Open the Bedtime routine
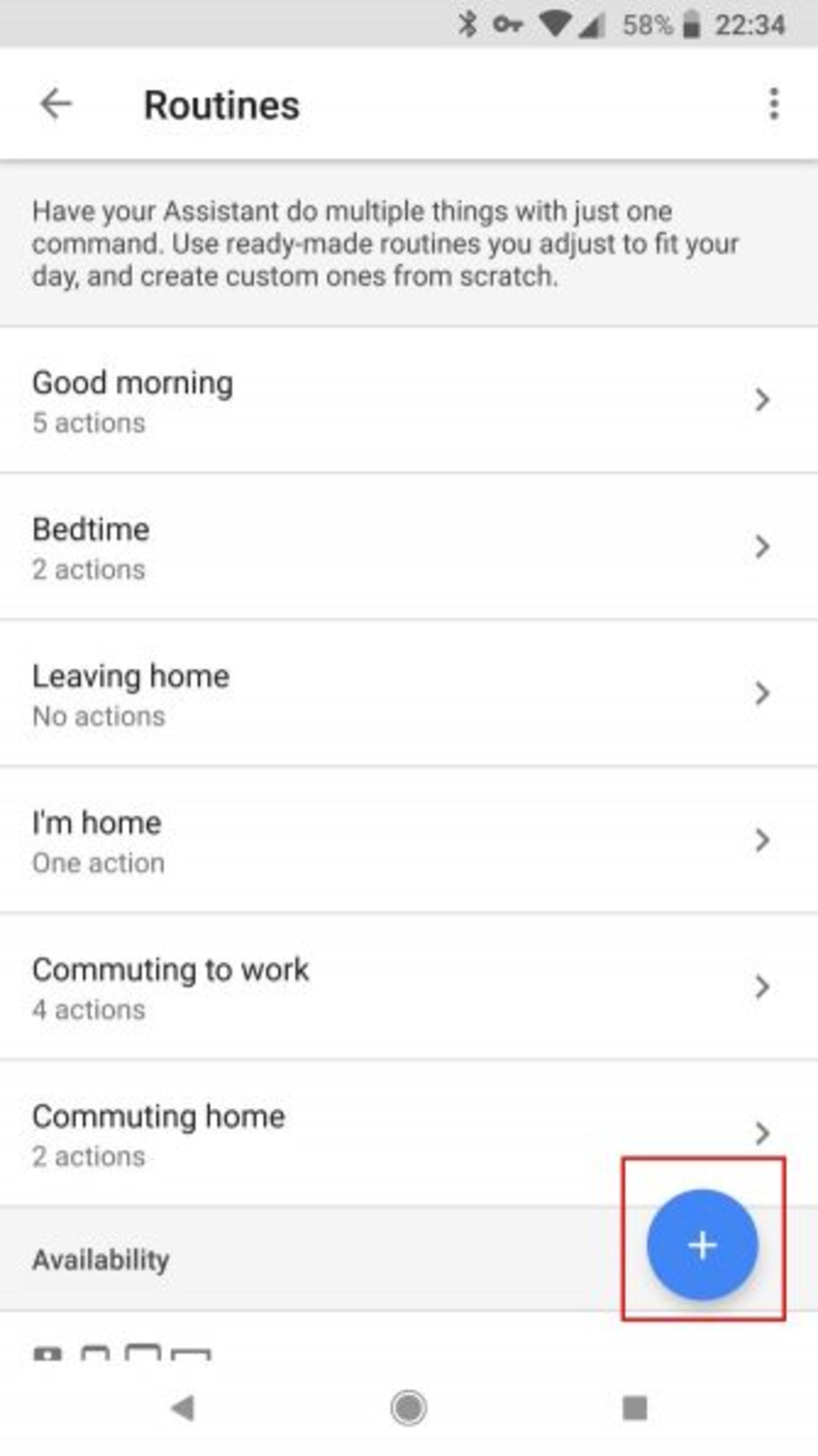818x1456 pixels. click(395, 547)
